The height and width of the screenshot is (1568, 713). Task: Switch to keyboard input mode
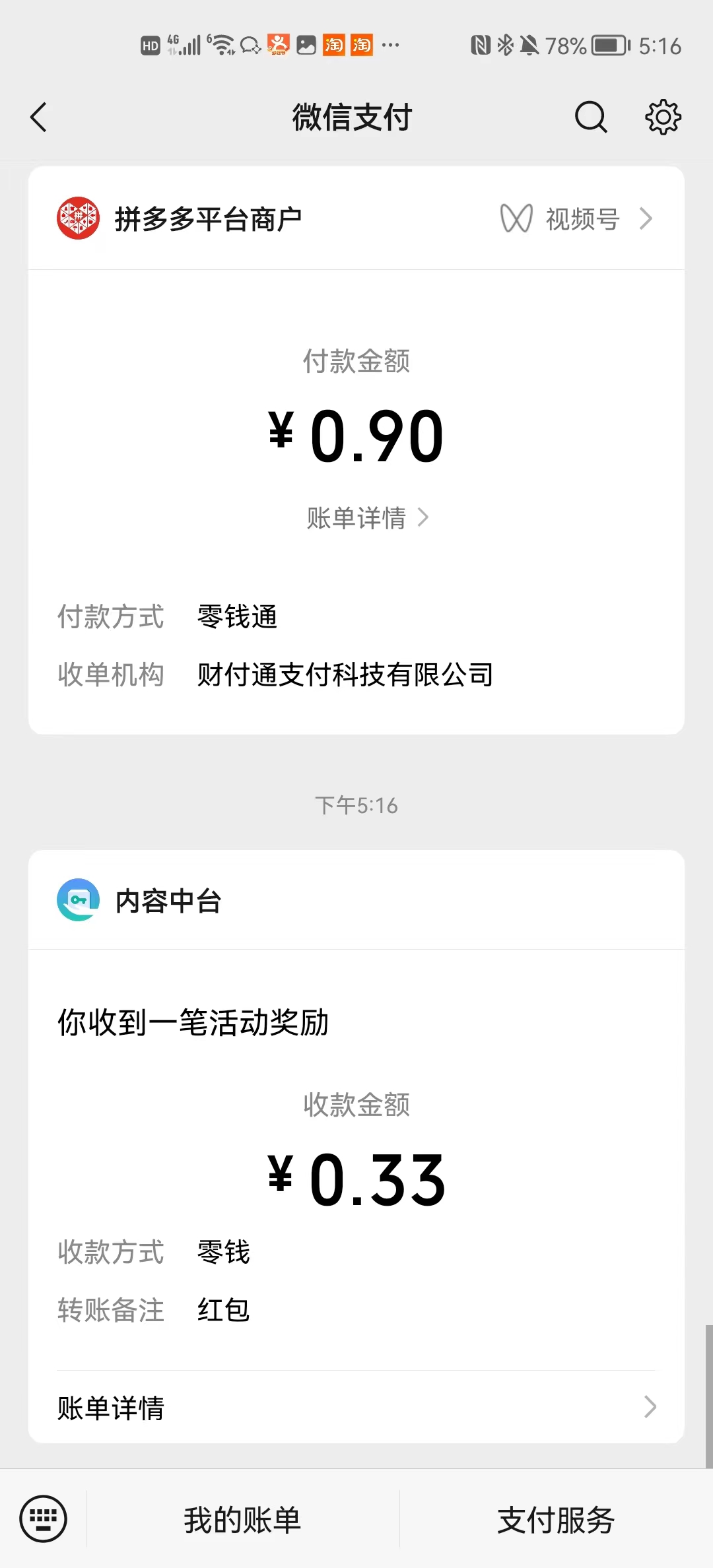44,1519
